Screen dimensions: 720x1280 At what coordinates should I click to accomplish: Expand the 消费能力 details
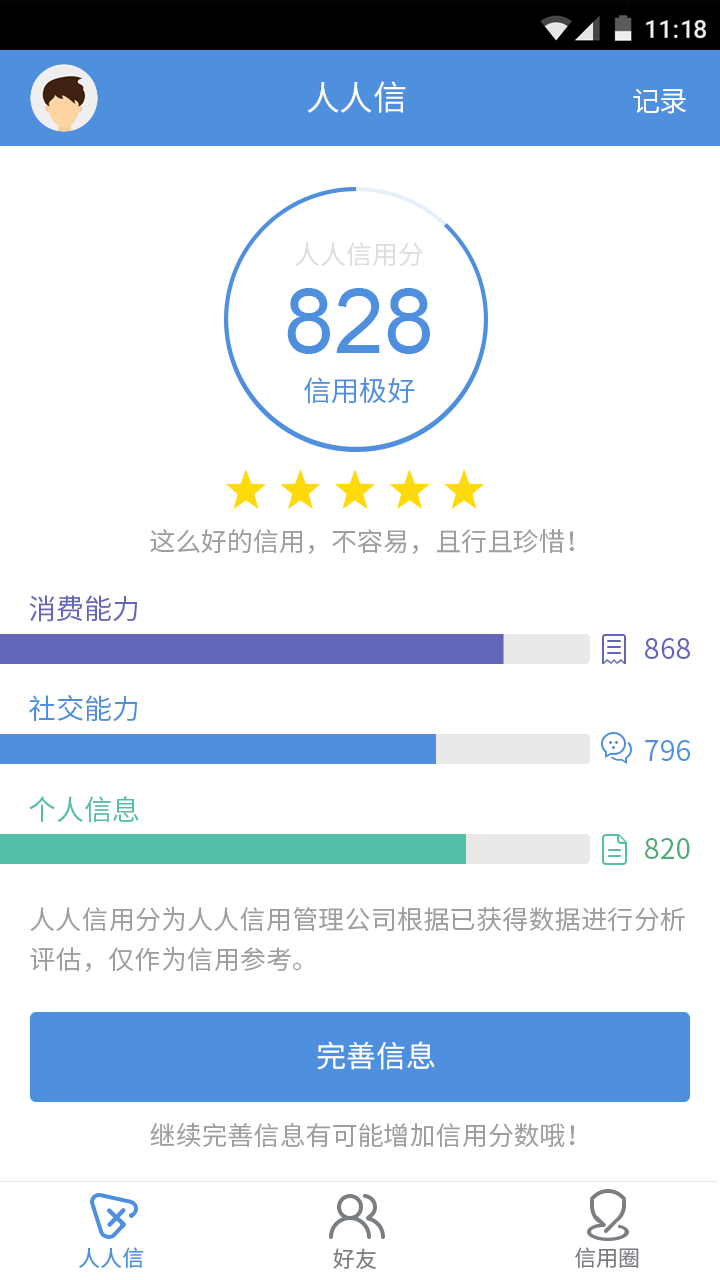[x=84, y=609]
